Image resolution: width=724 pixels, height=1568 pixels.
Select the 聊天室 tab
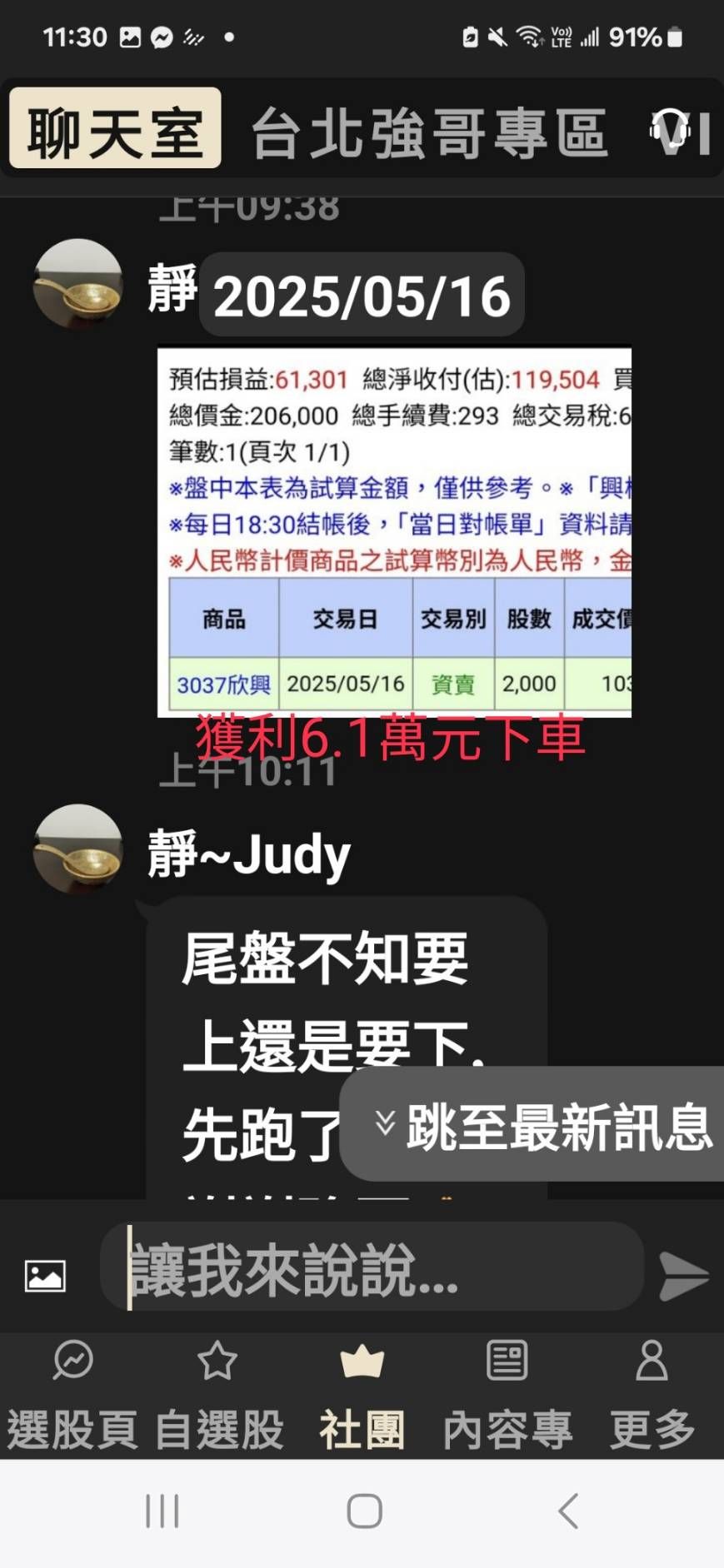(x=115, y=129)
